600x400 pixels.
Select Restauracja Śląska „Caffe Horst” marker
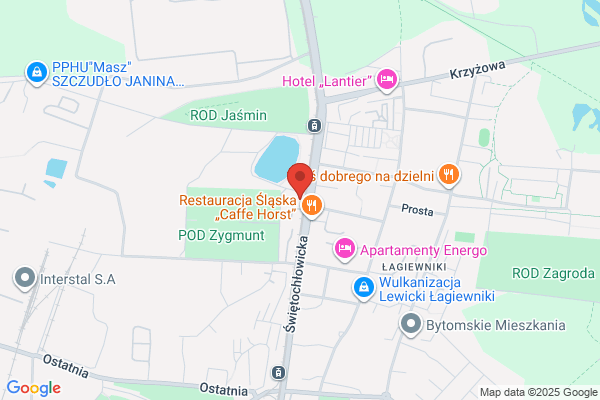tap(312, 207)
